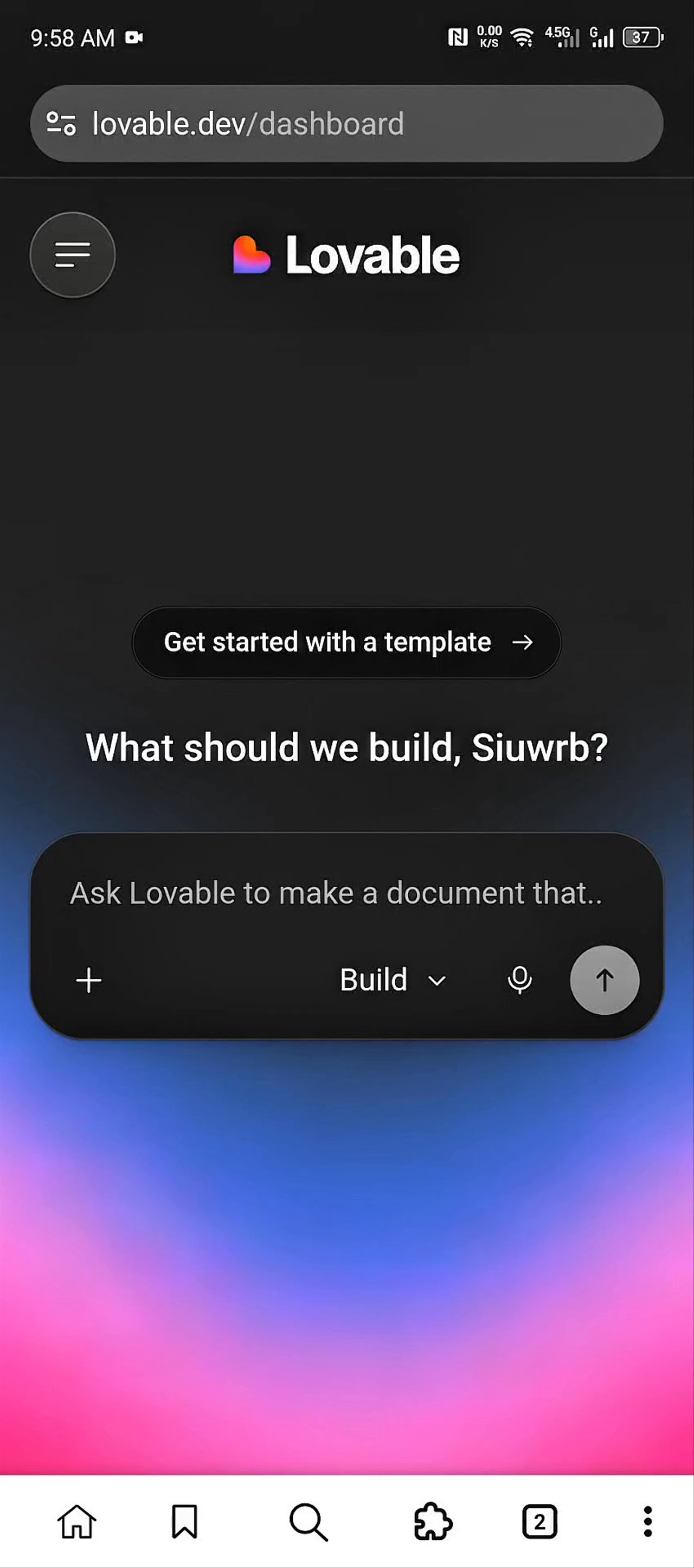Tap the lovable.dev/dashboard address bar
The image size is (694, 1568).
coord(346,124)
